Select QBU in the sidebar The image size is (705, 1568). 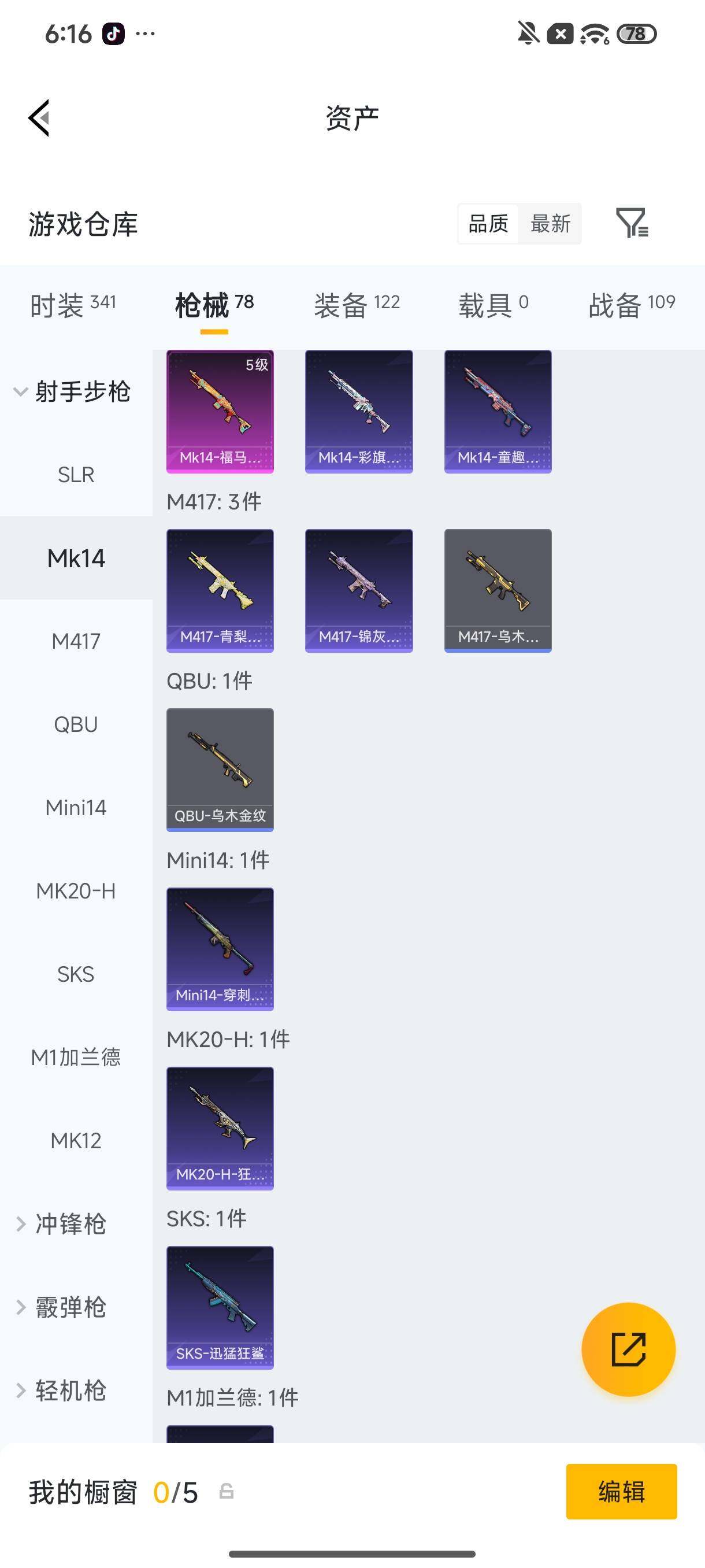(x=76, y=724)
